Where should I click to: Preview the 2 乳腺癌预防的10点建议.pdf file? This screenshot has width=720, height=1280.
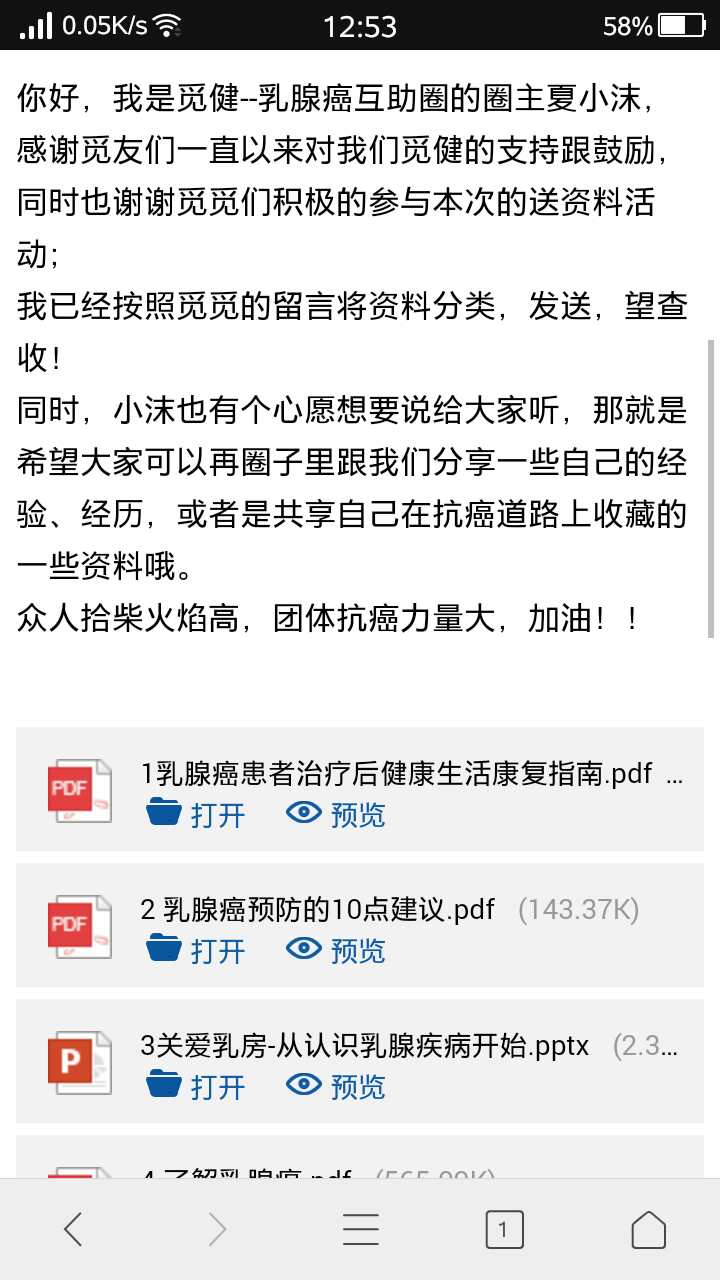(336, 950)
